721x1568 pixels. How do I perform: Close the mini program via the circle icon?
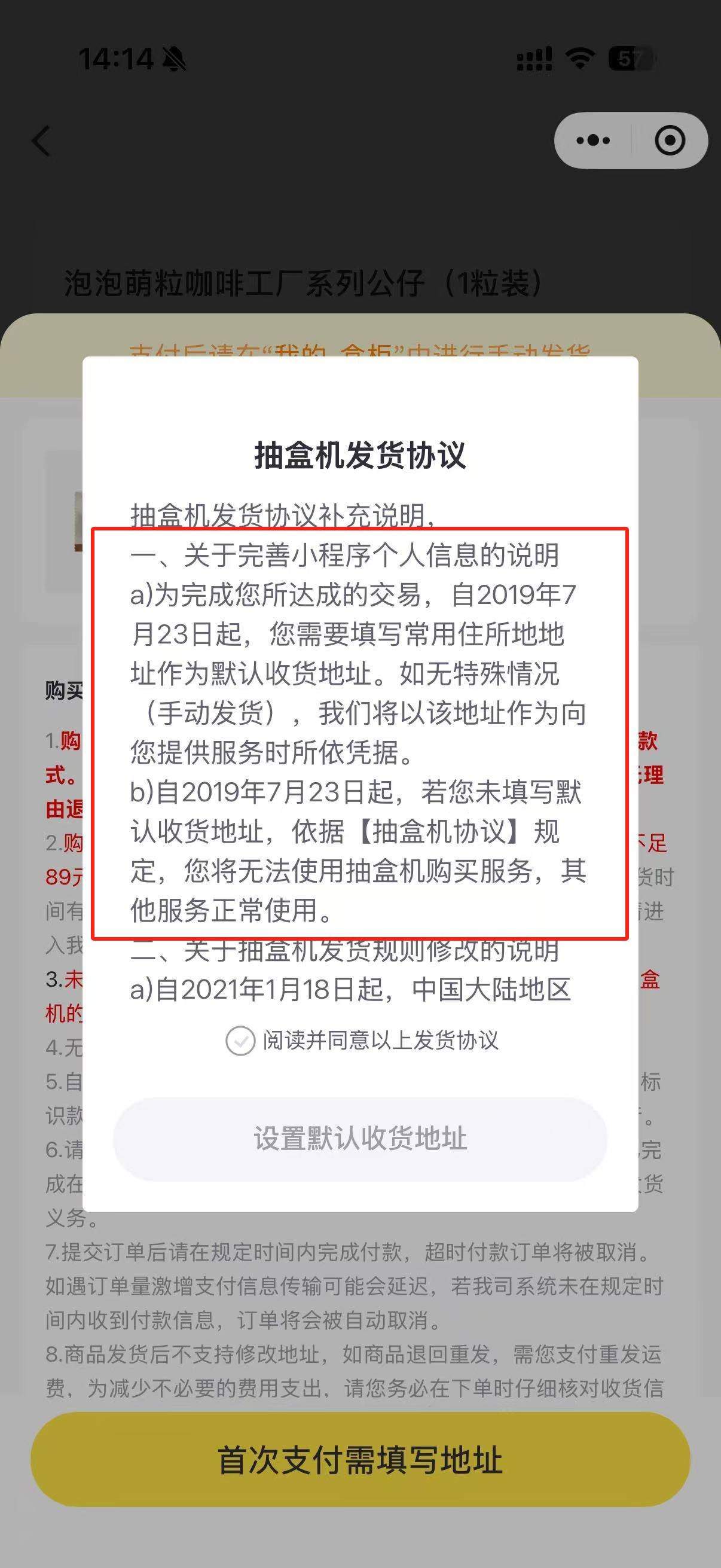[x=670, y=141]
